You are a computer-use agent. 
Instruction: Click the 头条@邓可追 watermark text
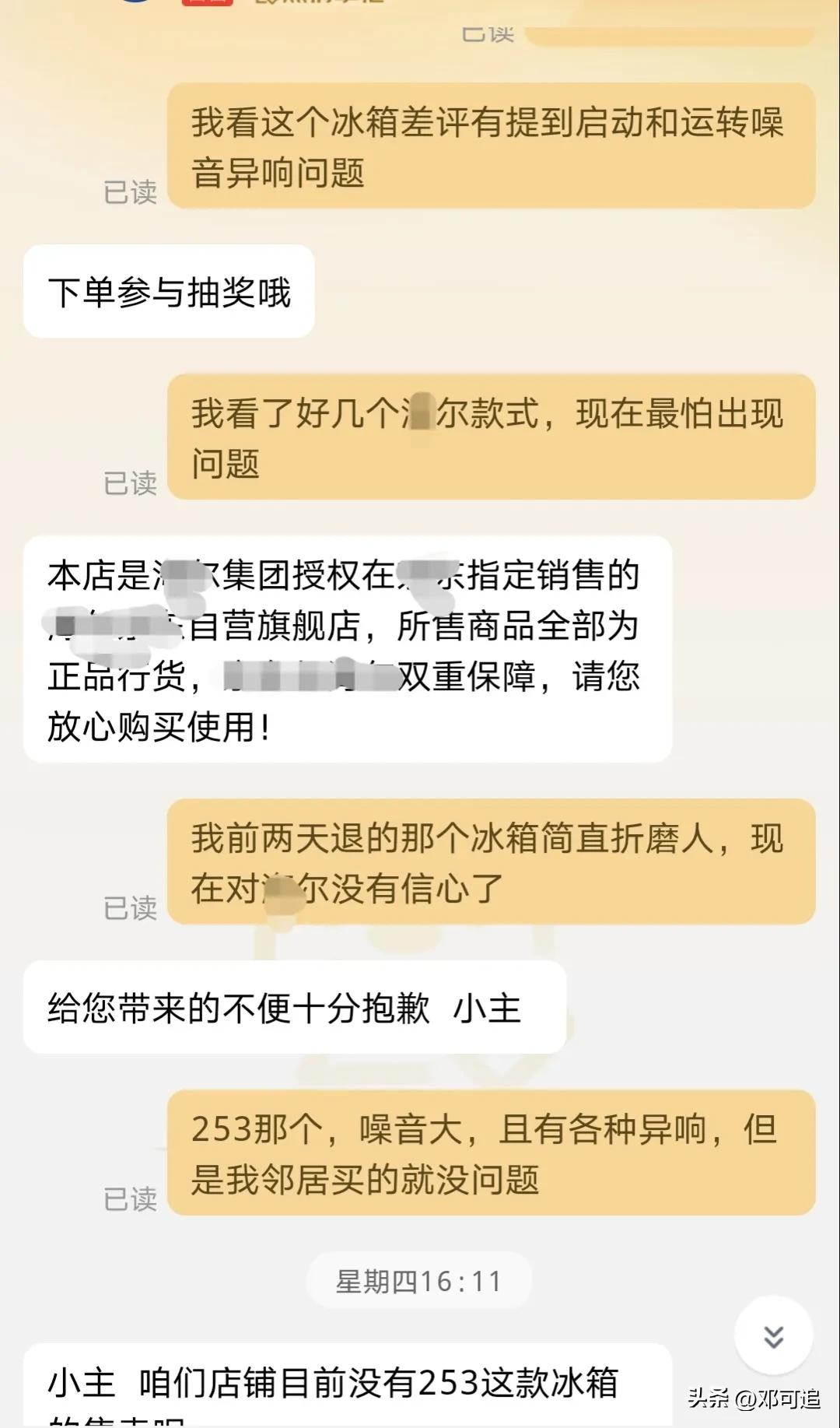(x=753, y=1401)
